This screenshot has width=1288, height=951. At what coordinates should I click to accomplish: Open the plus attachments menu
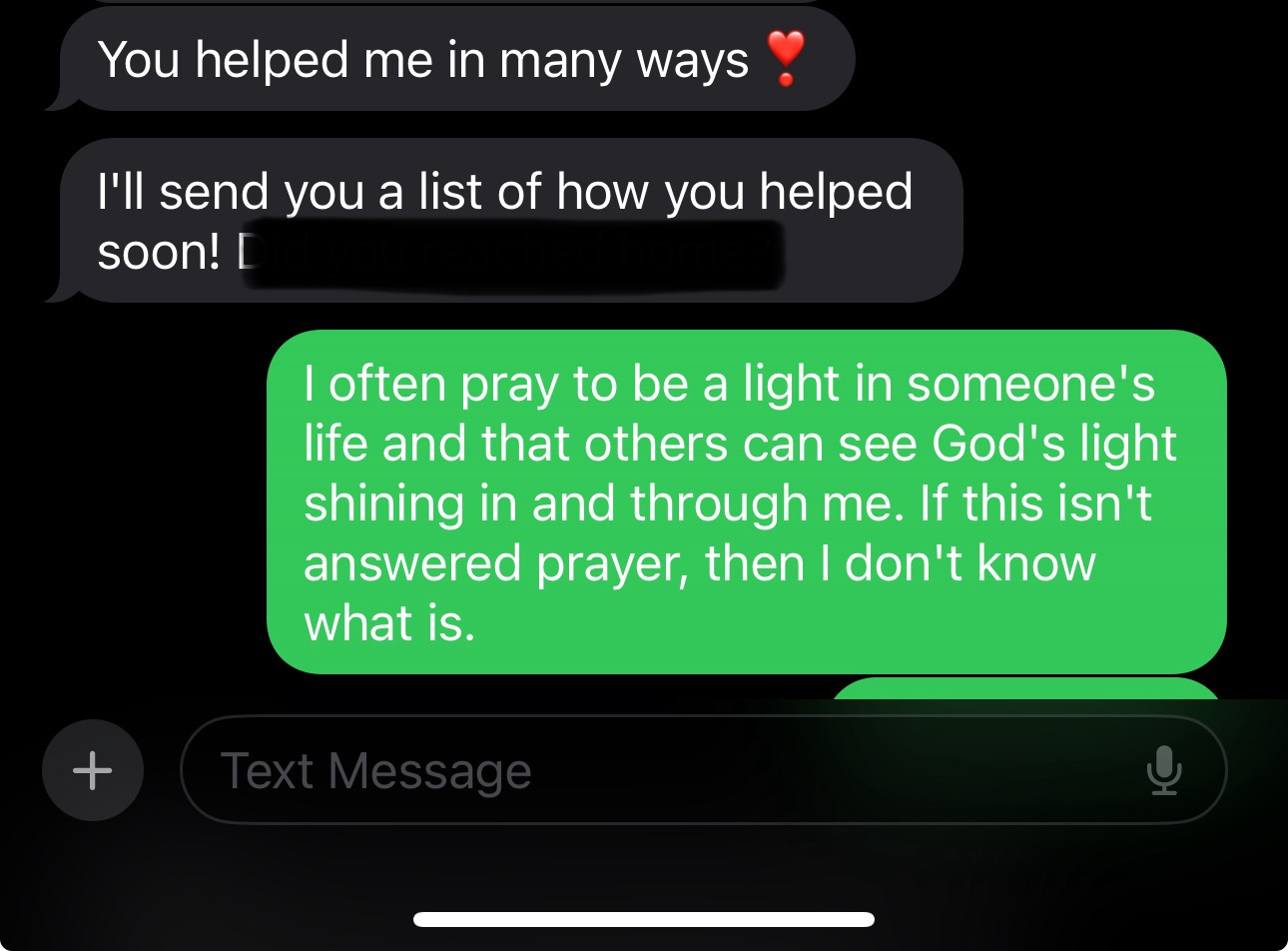coord(93,770)
